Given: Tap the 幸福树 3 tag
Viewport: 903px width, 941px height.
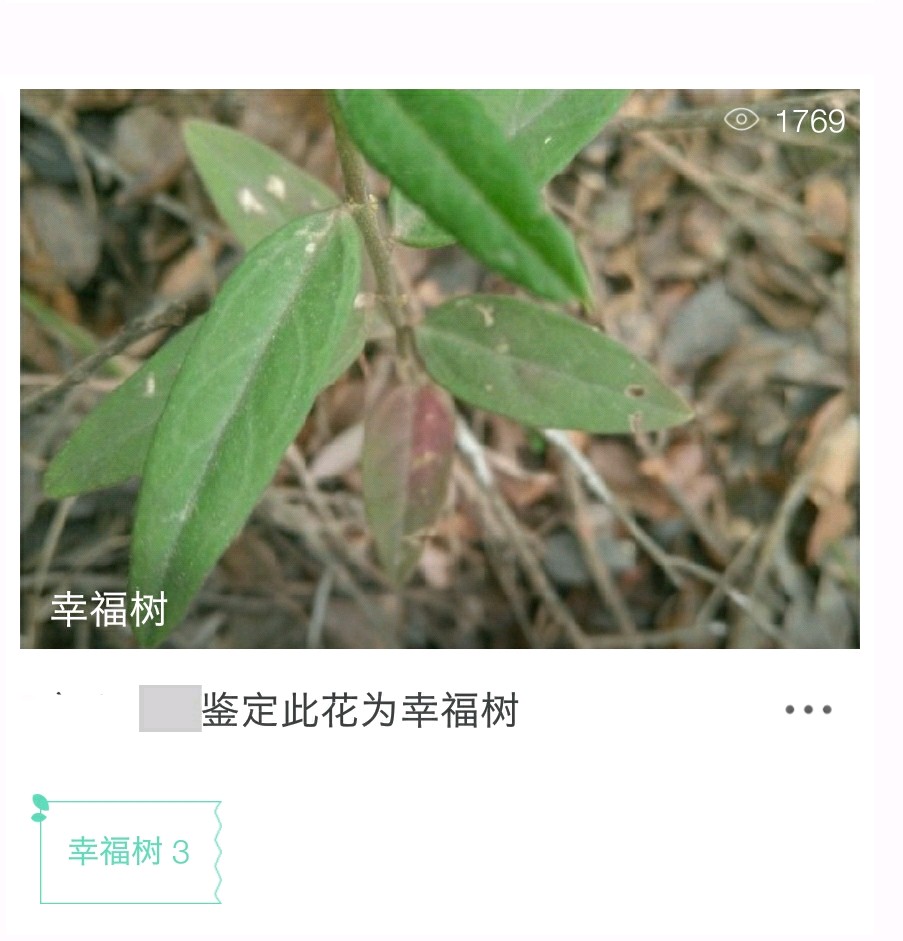Looking at the screenshot, I should click(129, 852).
